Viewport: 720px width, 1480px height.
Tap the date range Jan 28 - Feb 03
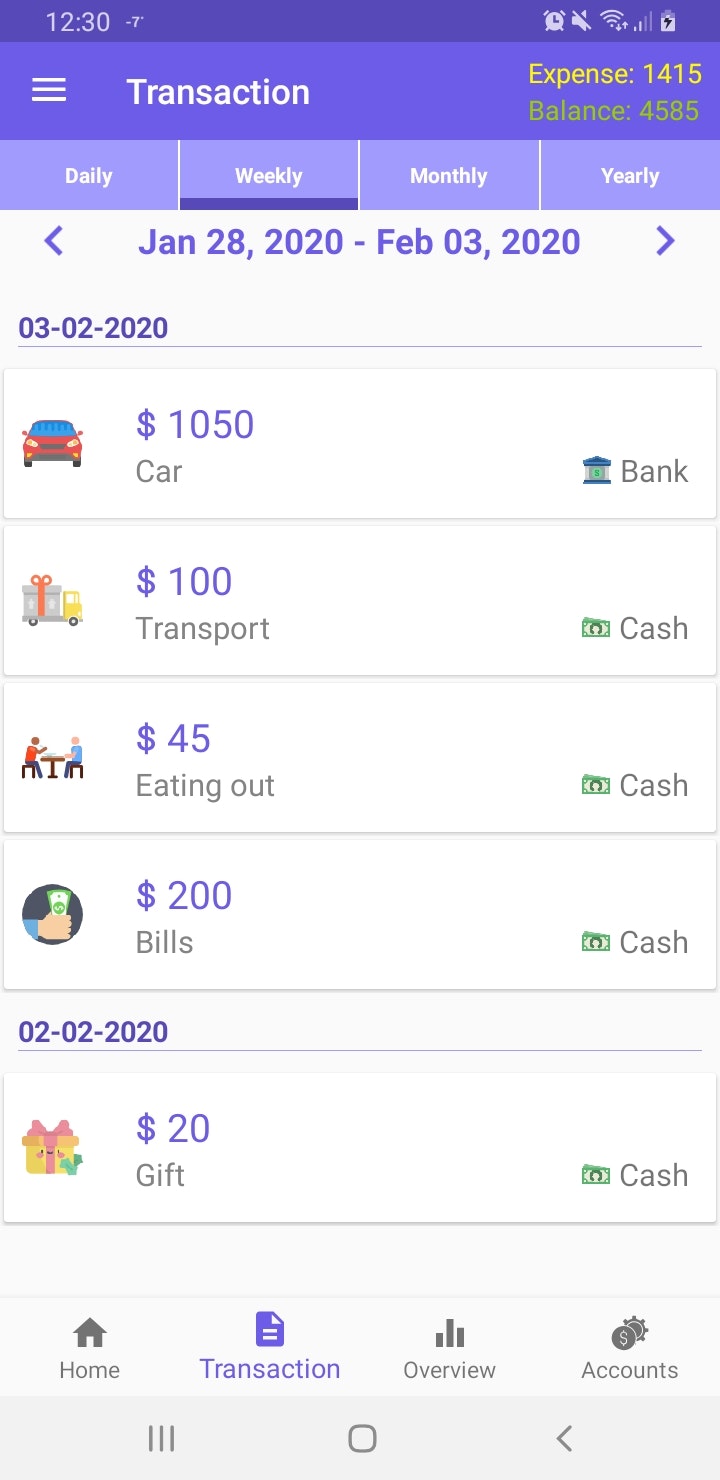pyautogui.click(x=360, y=241)
